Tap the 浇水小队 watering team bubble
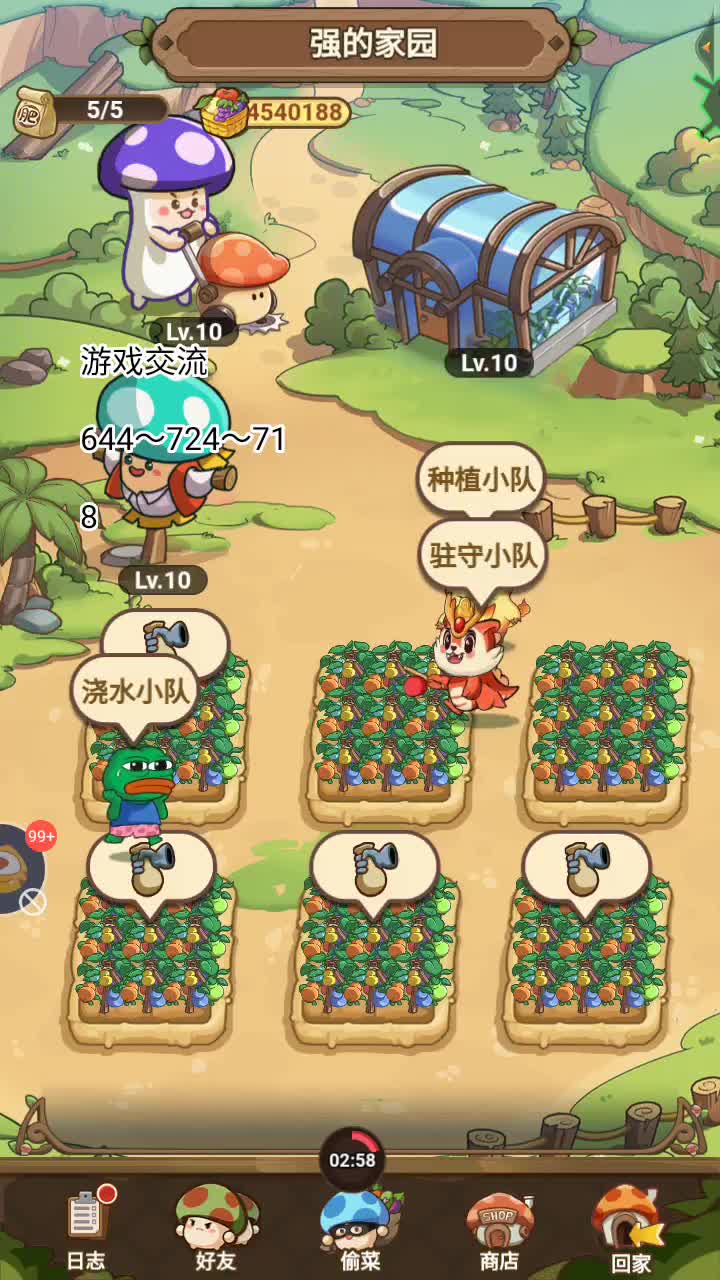This screenshot has width=720, height=1280. coord(134,691)
